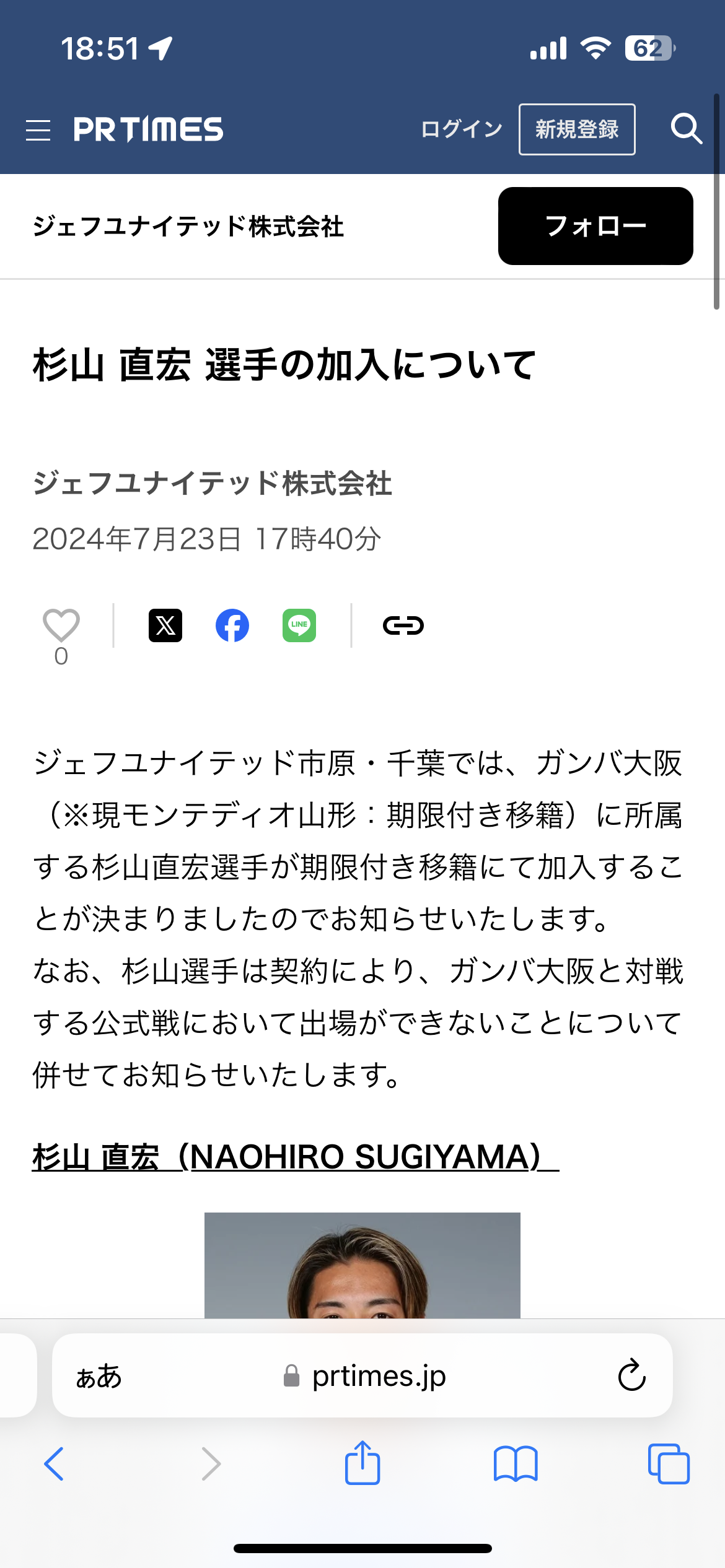
Task: Reload the page
Action: click(x=631, y=1375)
